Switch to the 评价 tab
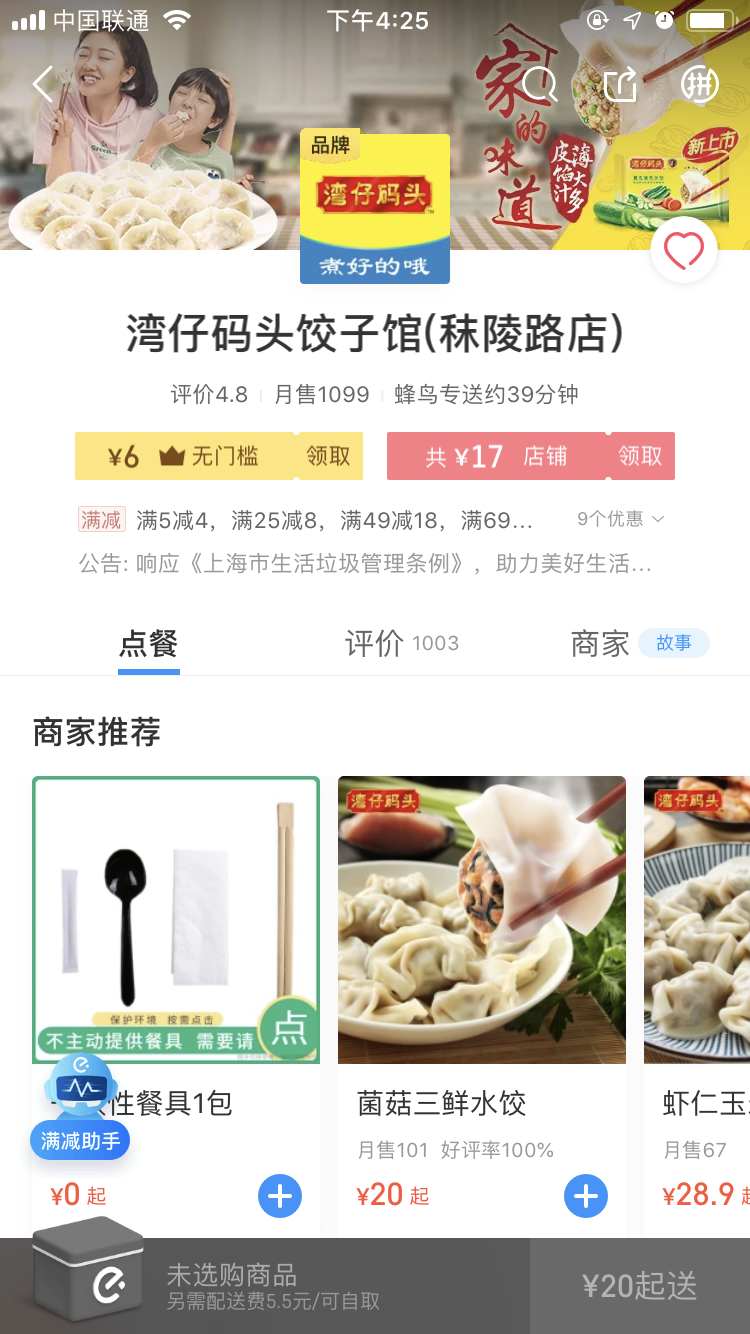Screen dimensions: 750x1334 point(400,643)
